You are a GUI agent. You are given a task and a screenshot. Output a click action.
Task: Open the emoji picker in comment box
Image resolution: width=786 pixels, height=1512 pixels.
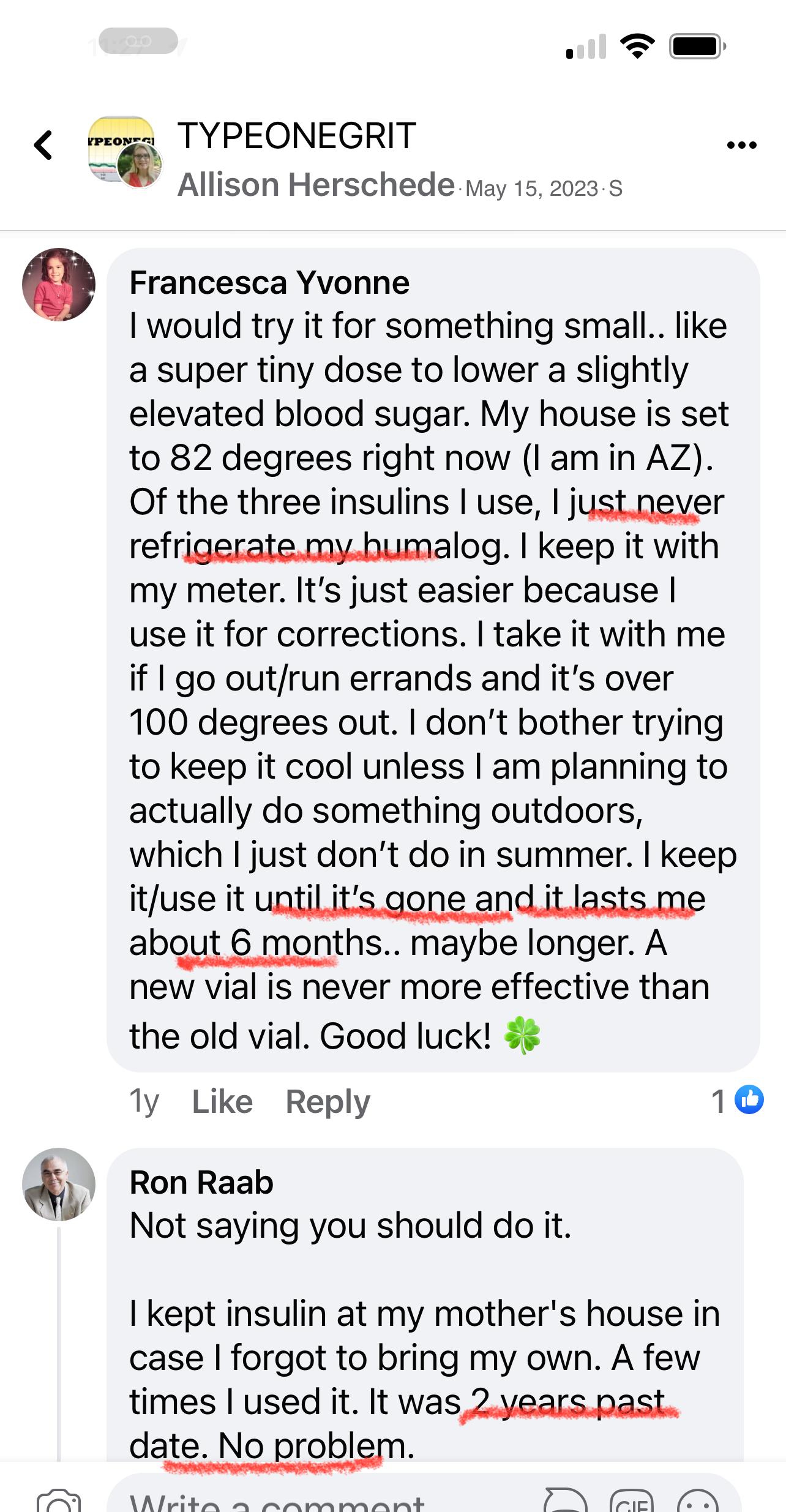point(698,1502)
